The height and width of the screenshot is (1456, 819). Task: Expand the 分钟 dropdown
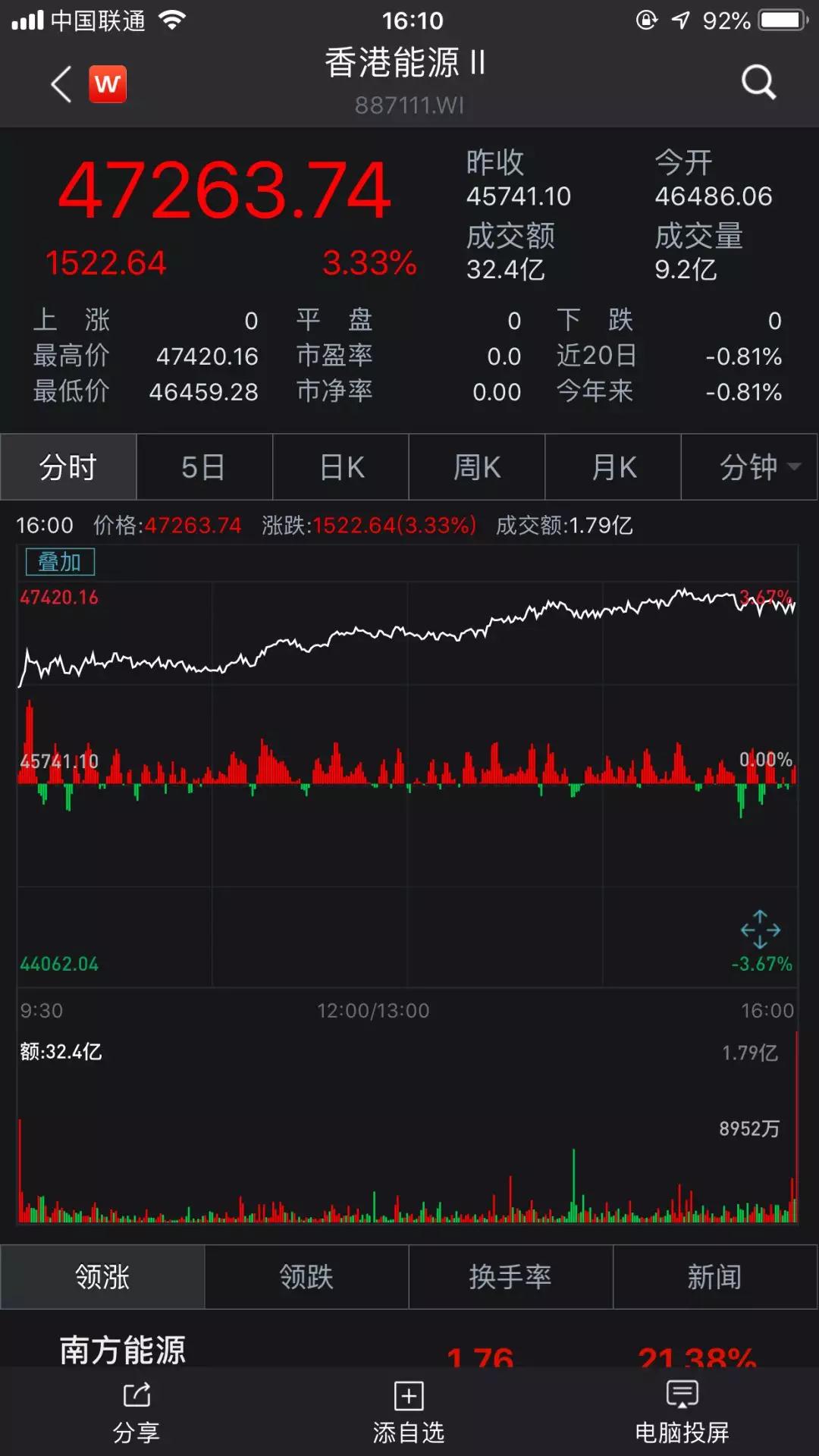click(758, 467)
